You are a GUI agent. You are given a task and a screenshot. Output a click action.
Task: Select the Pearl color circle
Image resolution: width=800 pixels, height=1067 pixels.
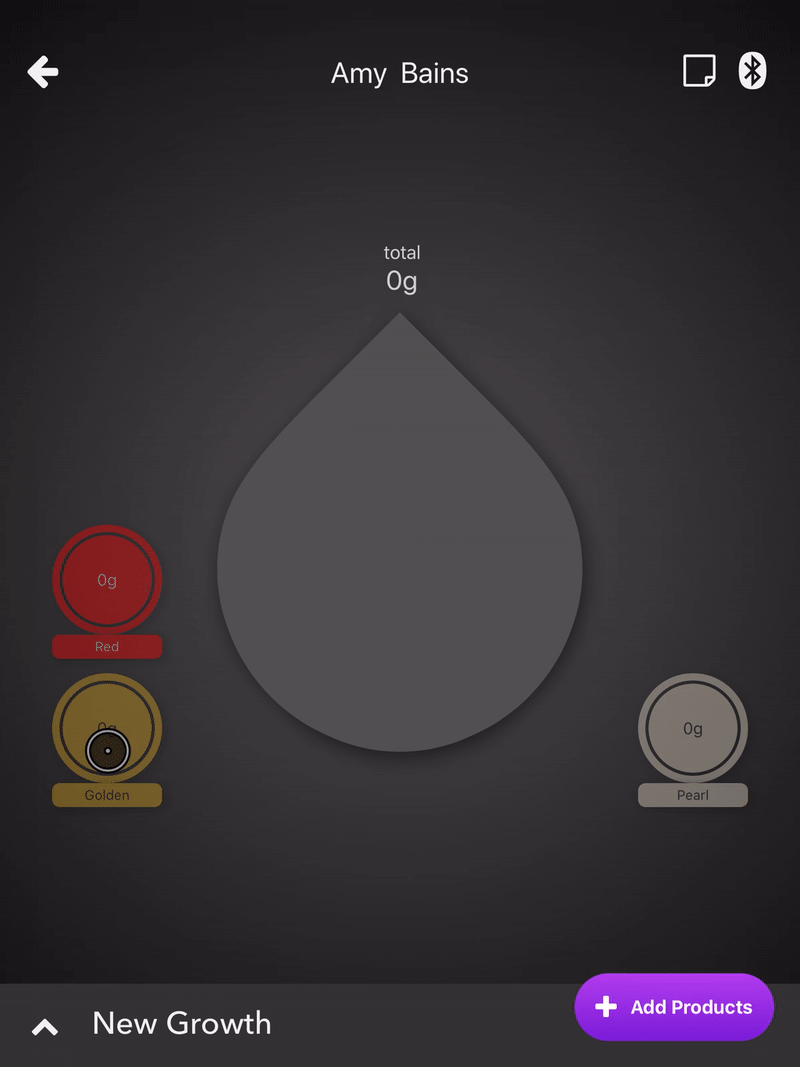coord(692,728)
